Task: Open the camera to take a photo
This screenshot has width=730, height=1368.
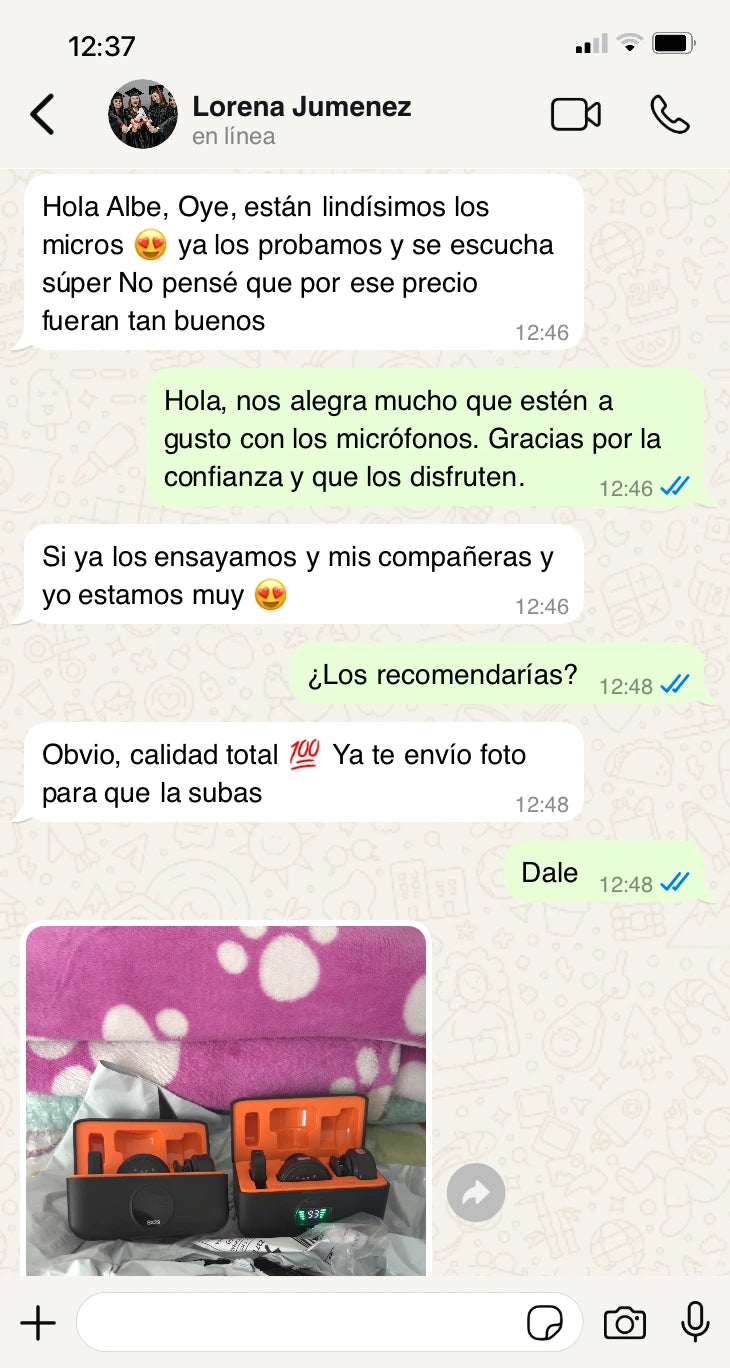Action: [625, 1323]
